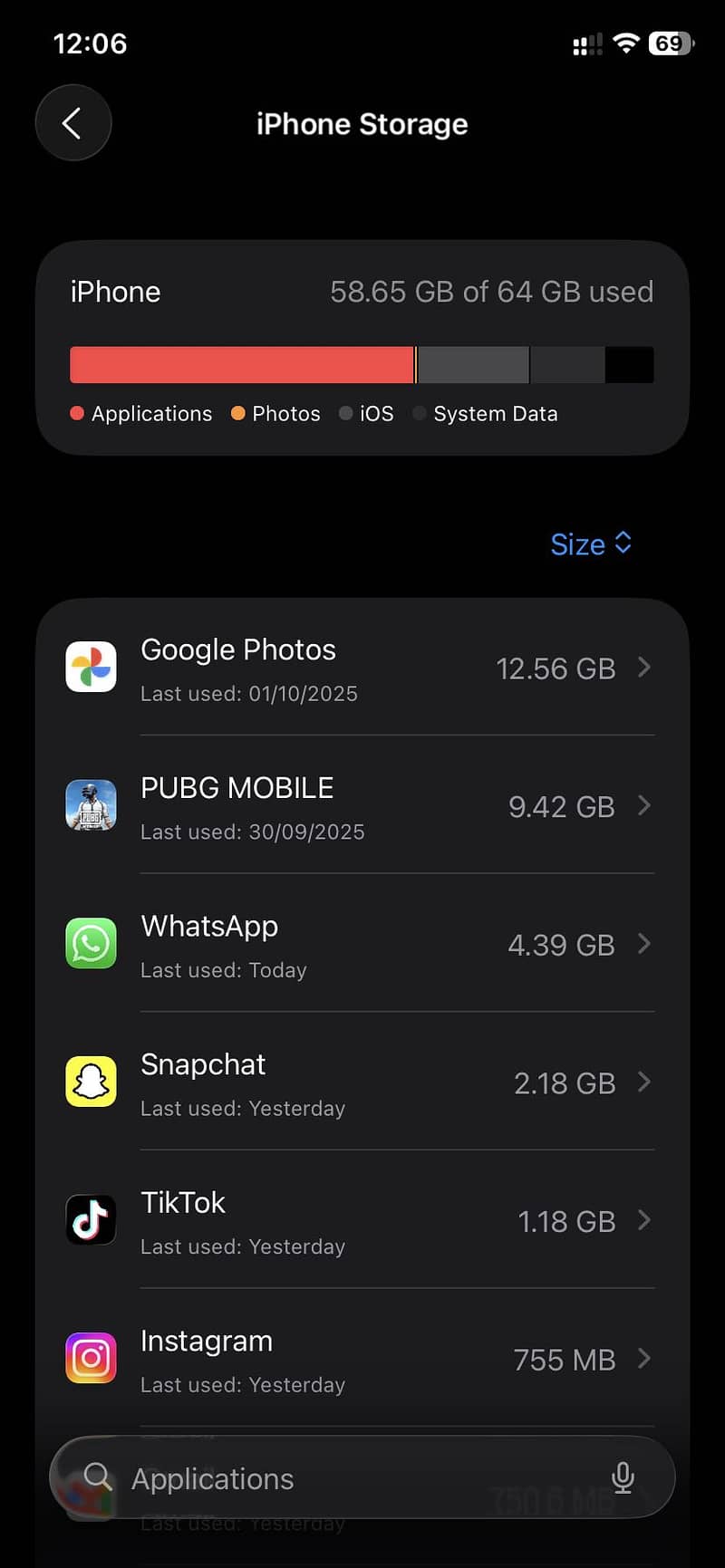Screen dimensions: 725x1568
Task: Select Snapchat in the app list
Action: pyautogui.click(x=362, y=1082)
